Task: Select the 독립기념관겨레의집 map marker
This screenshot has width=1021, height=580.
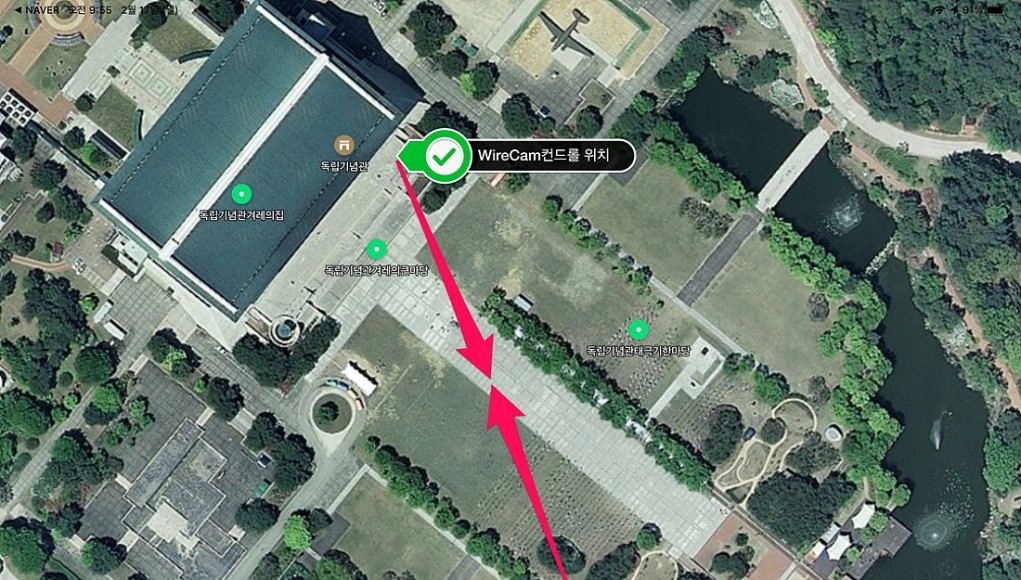Action: click(x=240, y=194)
